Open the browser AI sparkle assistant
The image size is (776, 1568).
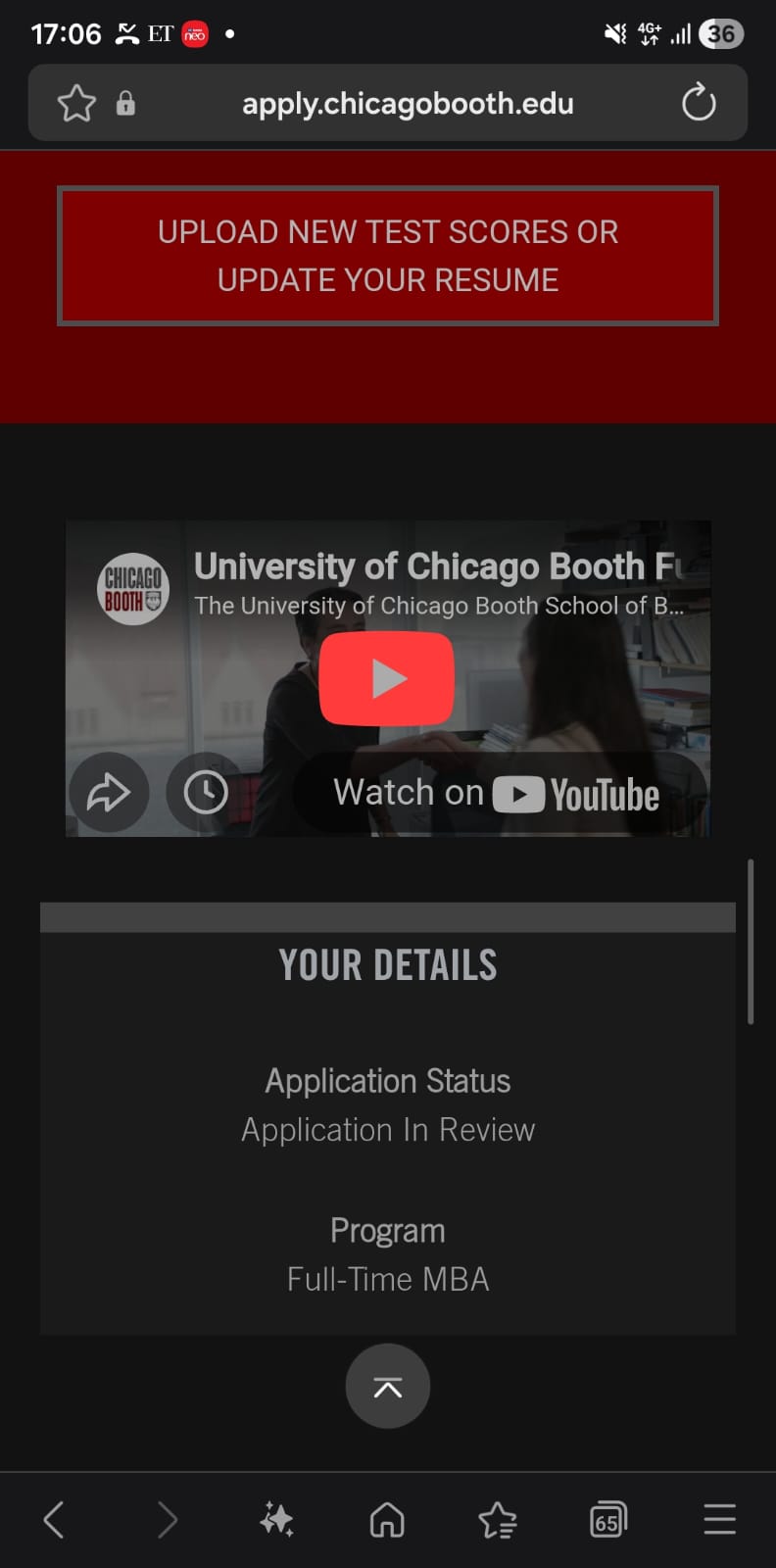276,1520
